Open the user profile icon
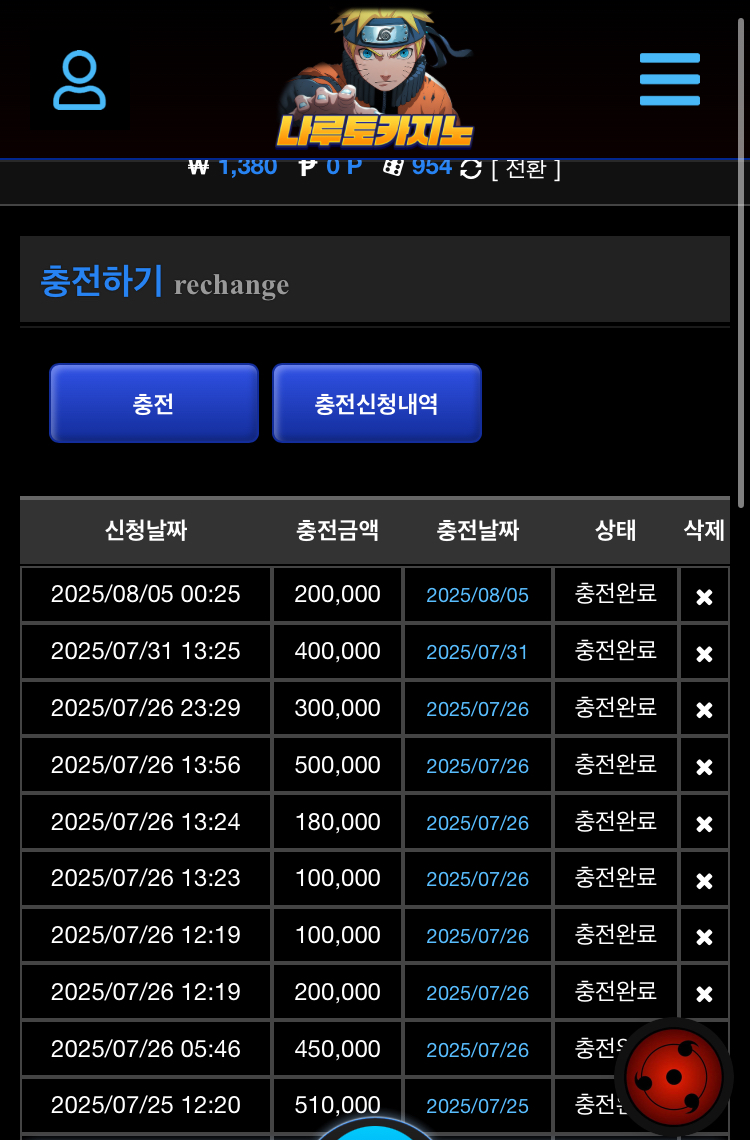 tap(79, 81)
